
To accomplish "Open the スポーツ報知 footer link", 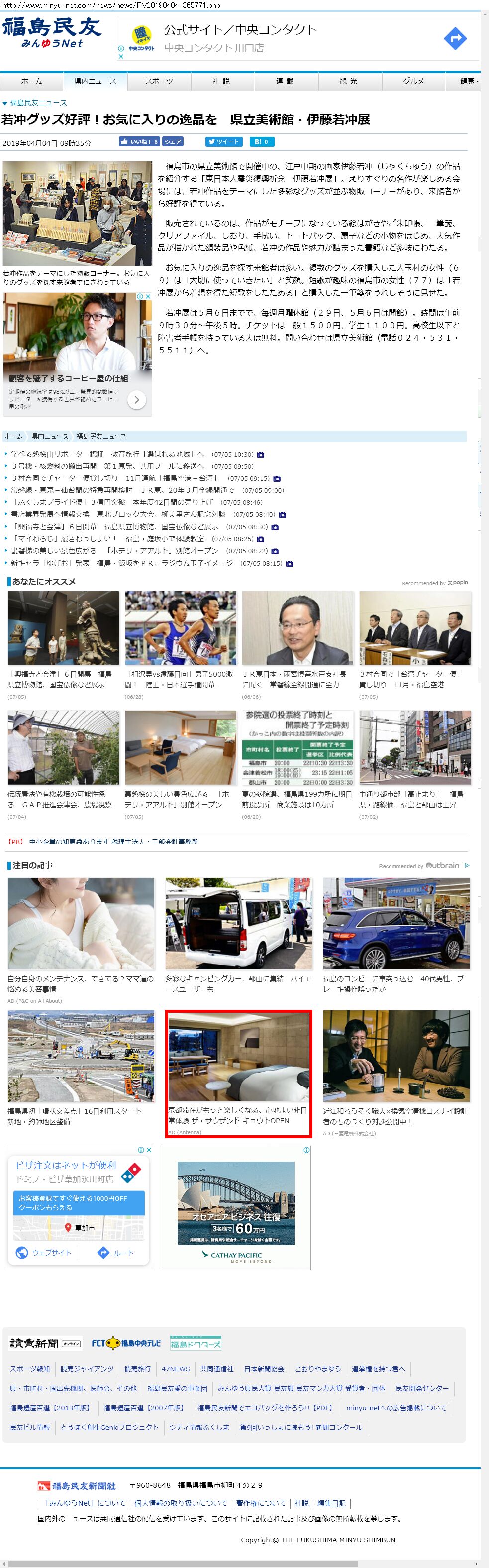I will pos(30,1368).
